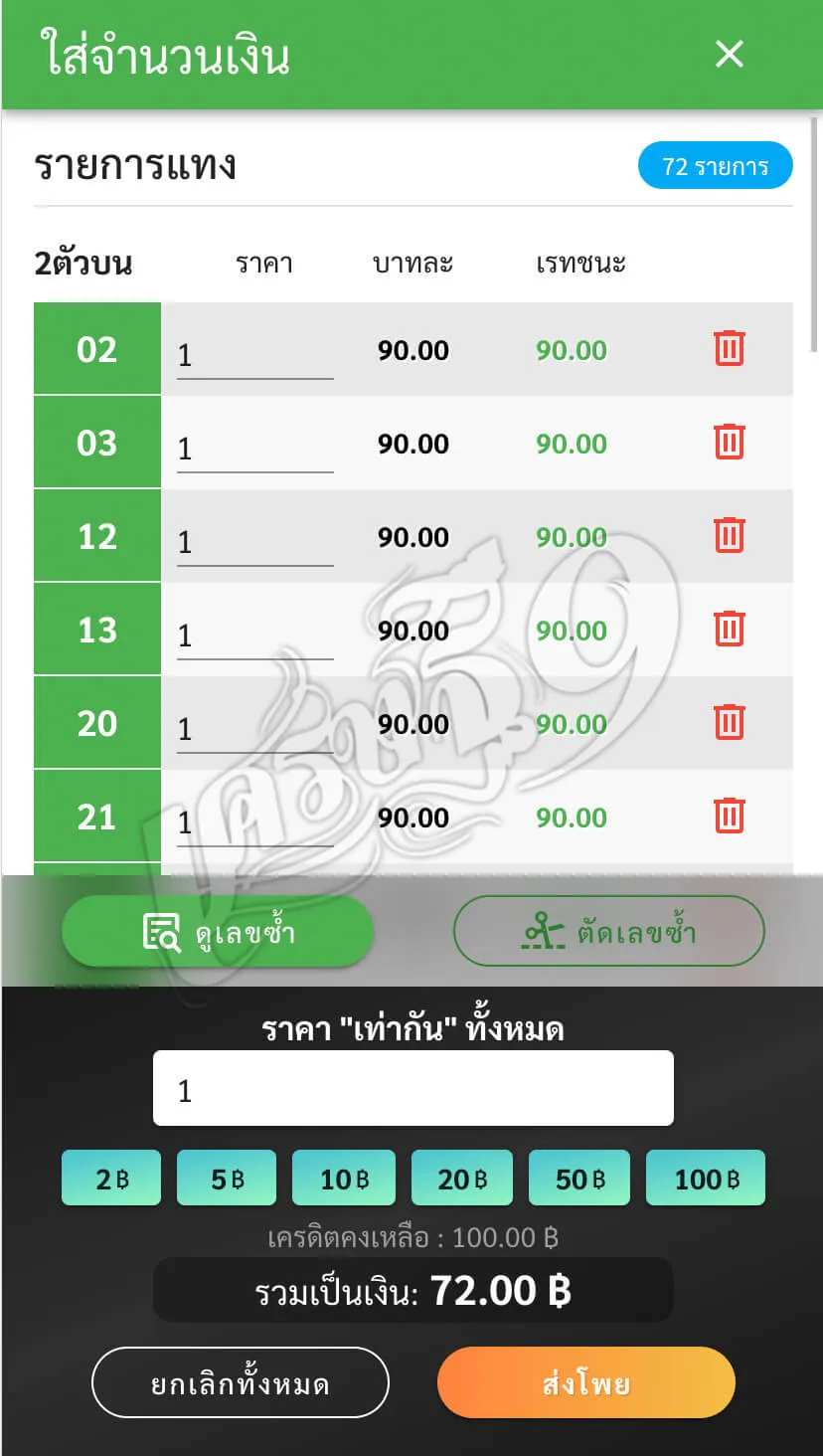
Task: Delete the bet entry for number 02
Action: point(729,349)
